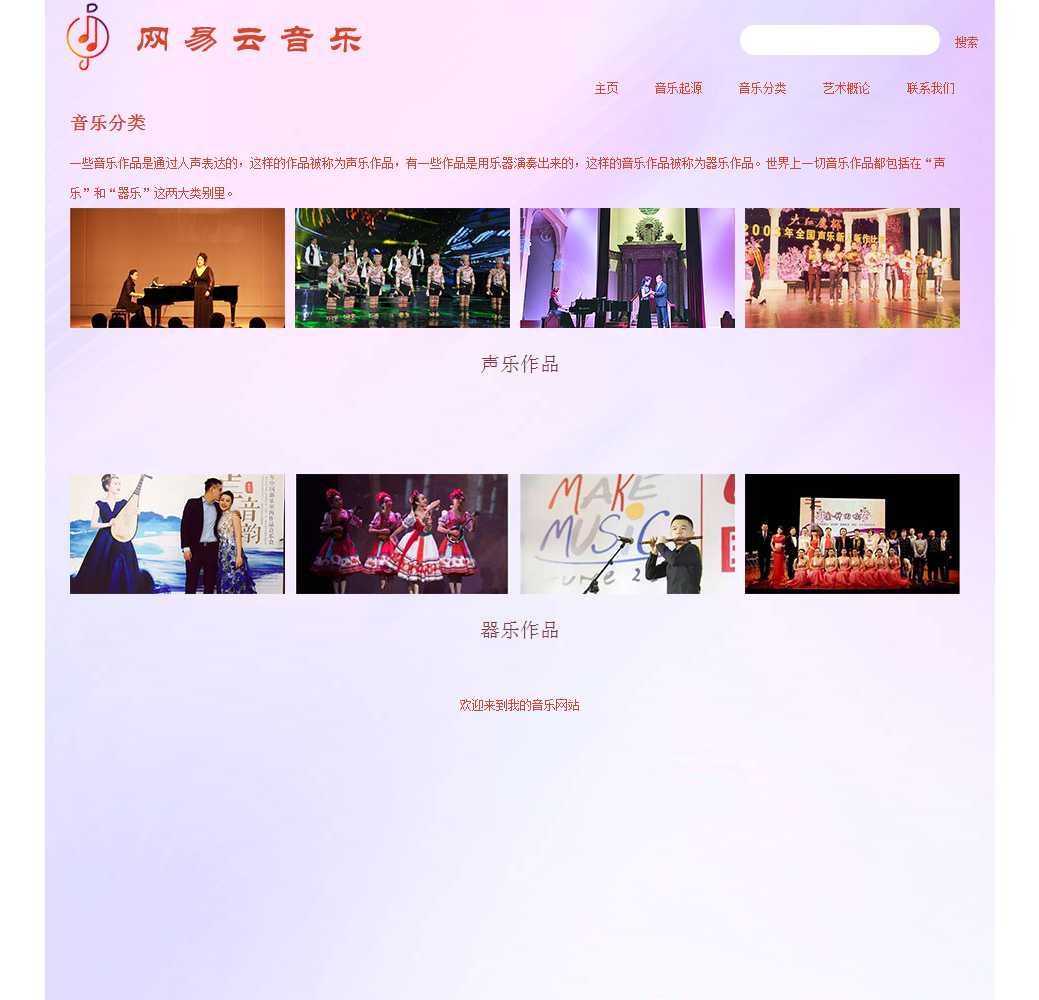Screen dimensions: 1039x1000
Task: Open the 音乐分类 nav link
Action: point(762,89)
